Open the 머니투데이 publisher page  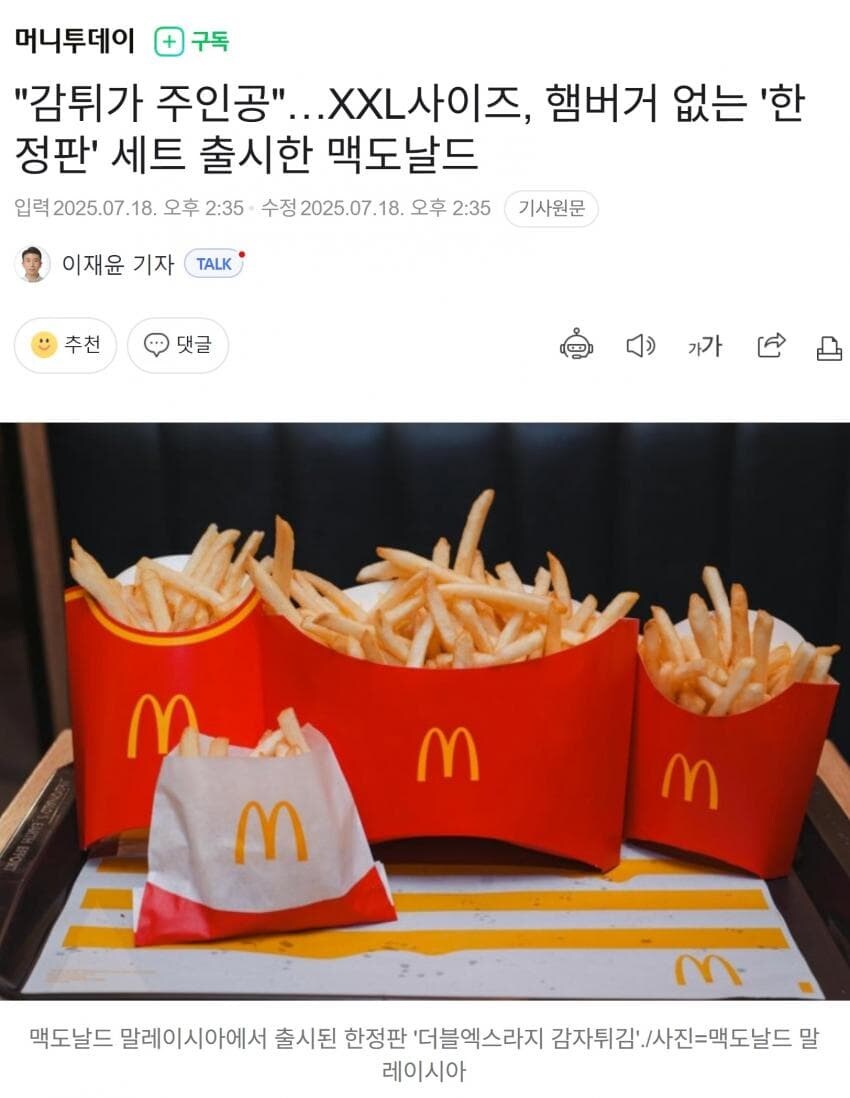tap(74, 40)
